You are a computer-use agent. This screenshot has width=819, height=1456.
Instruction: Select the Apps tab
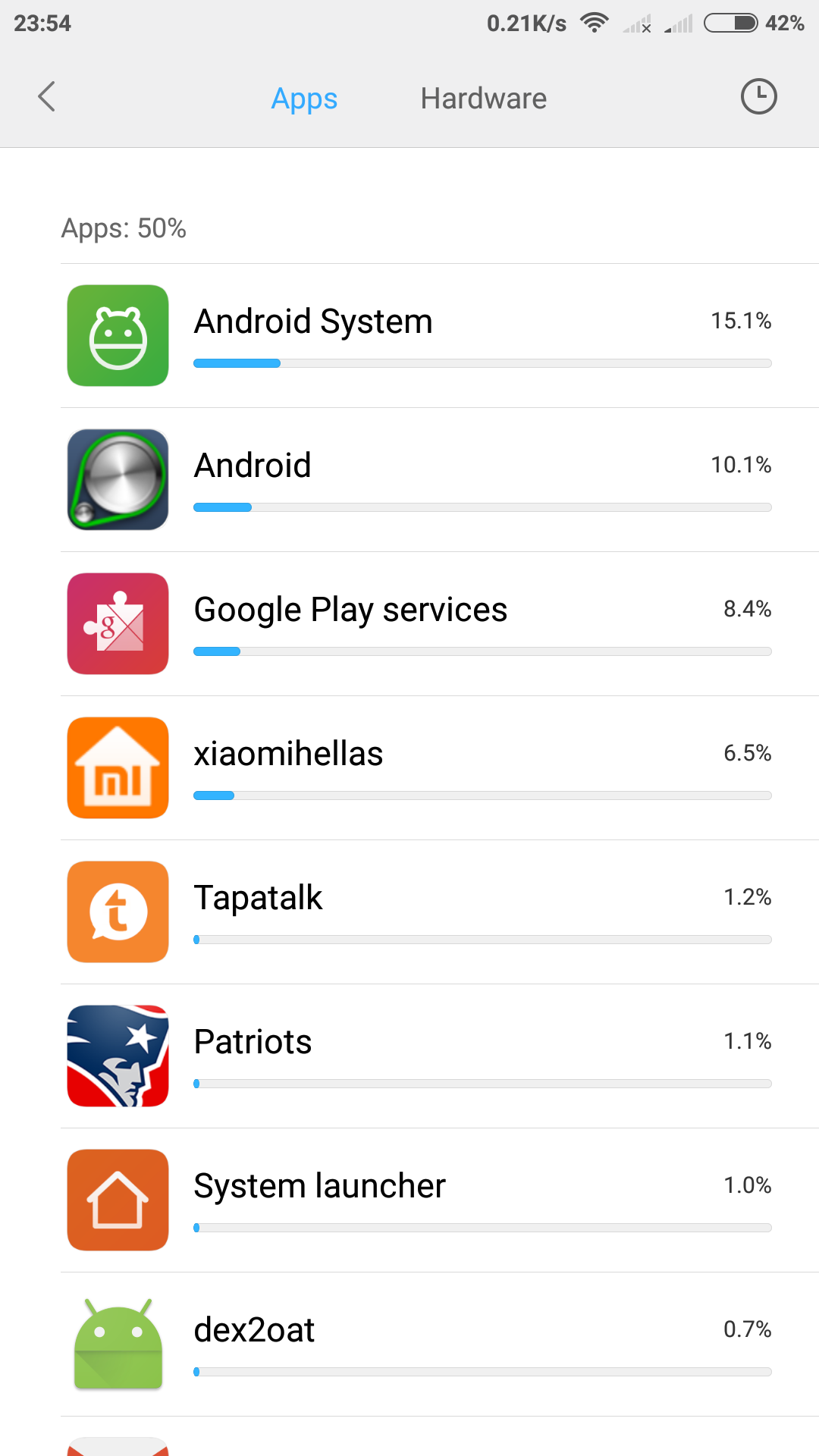304,99
